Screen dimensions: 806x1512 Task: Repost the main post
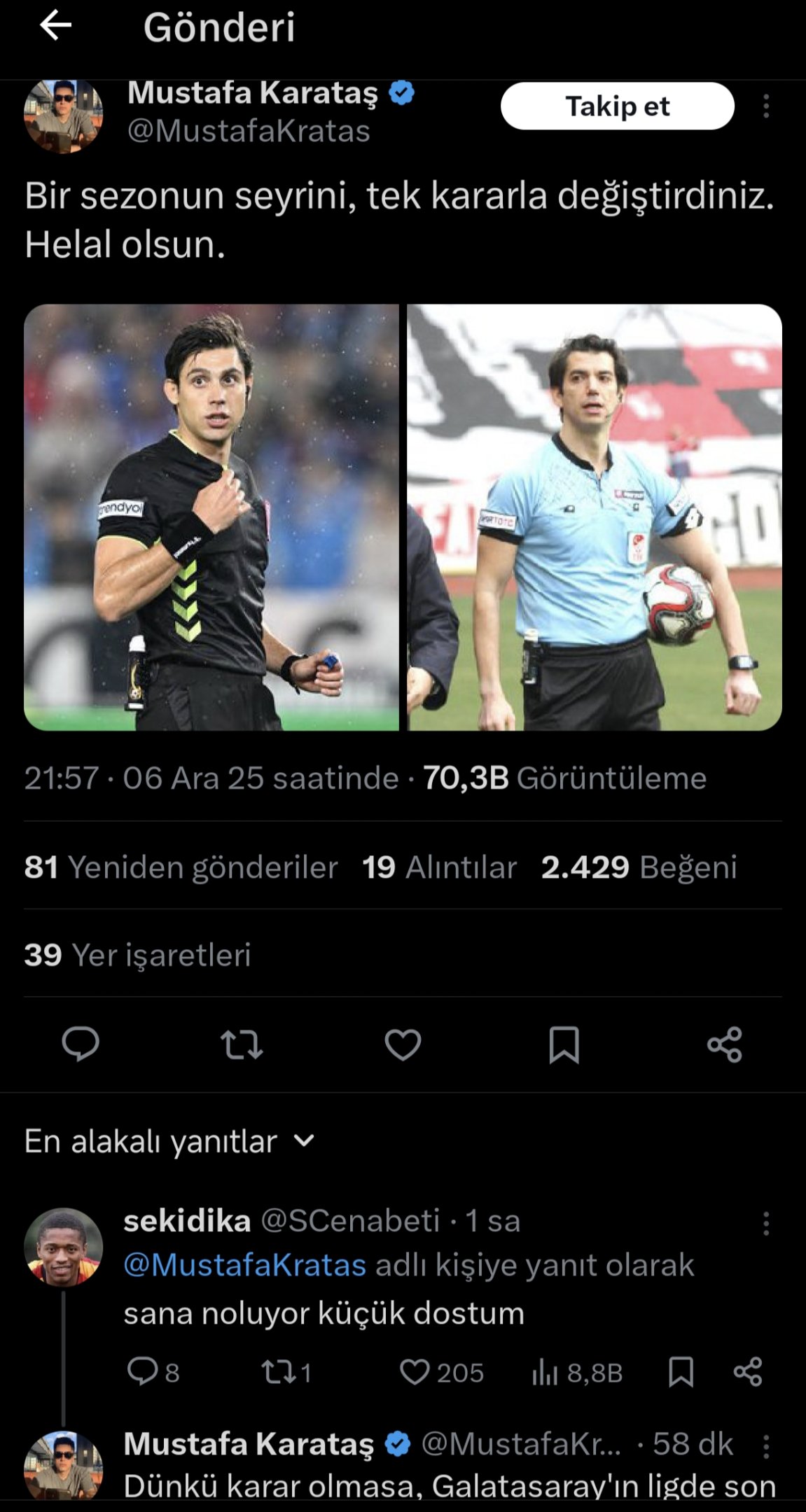242,1044
